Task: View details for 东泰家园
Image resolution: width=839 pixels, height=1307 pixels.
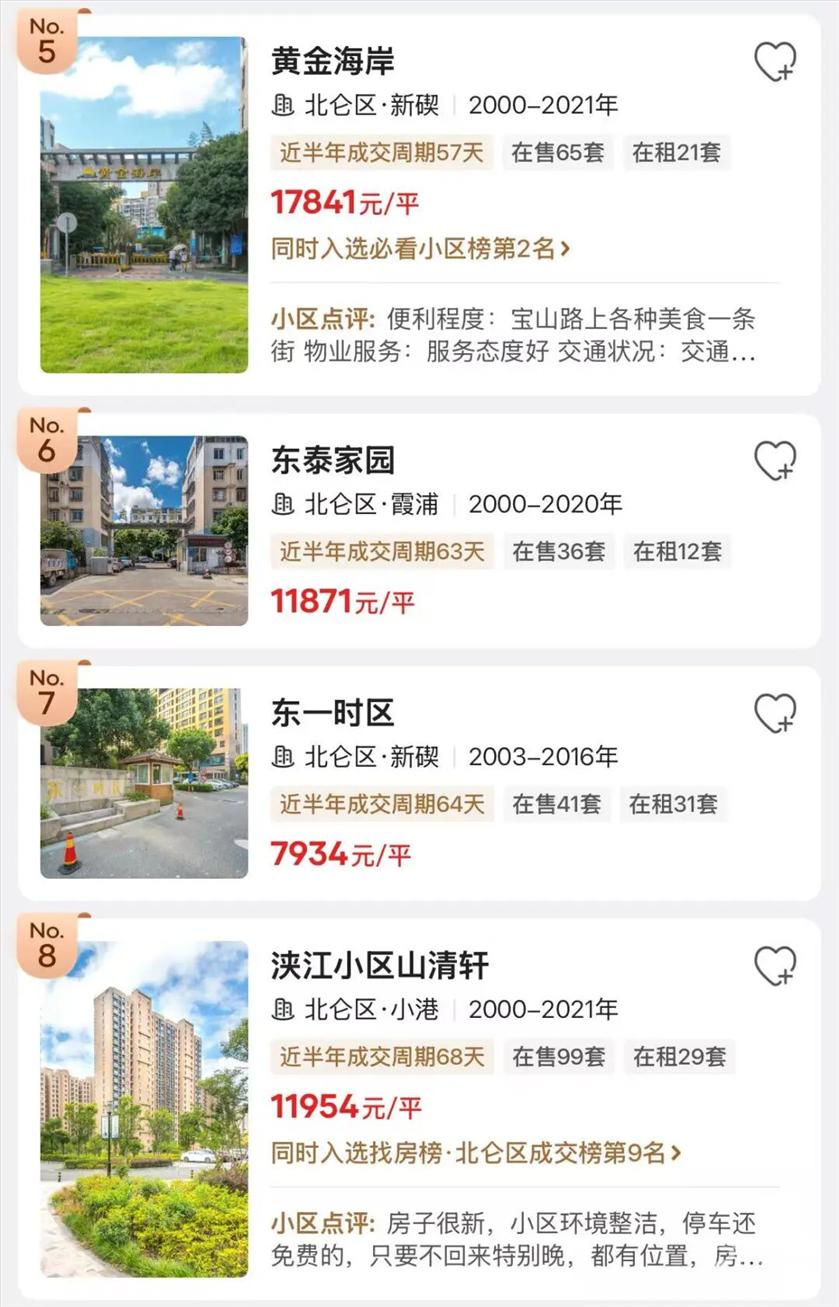Action: [333, 460]
